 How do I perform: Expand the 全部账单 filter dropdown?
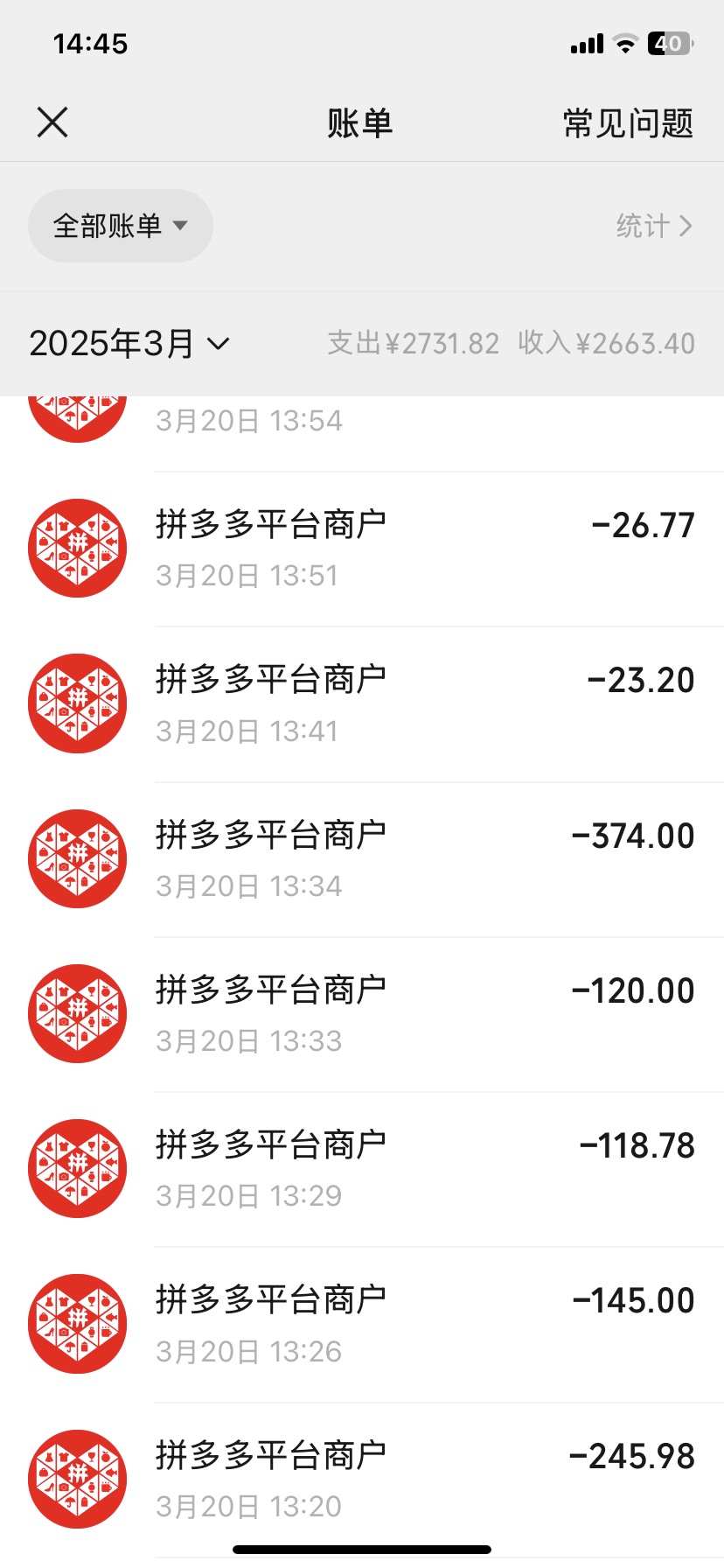pos(121,226)
